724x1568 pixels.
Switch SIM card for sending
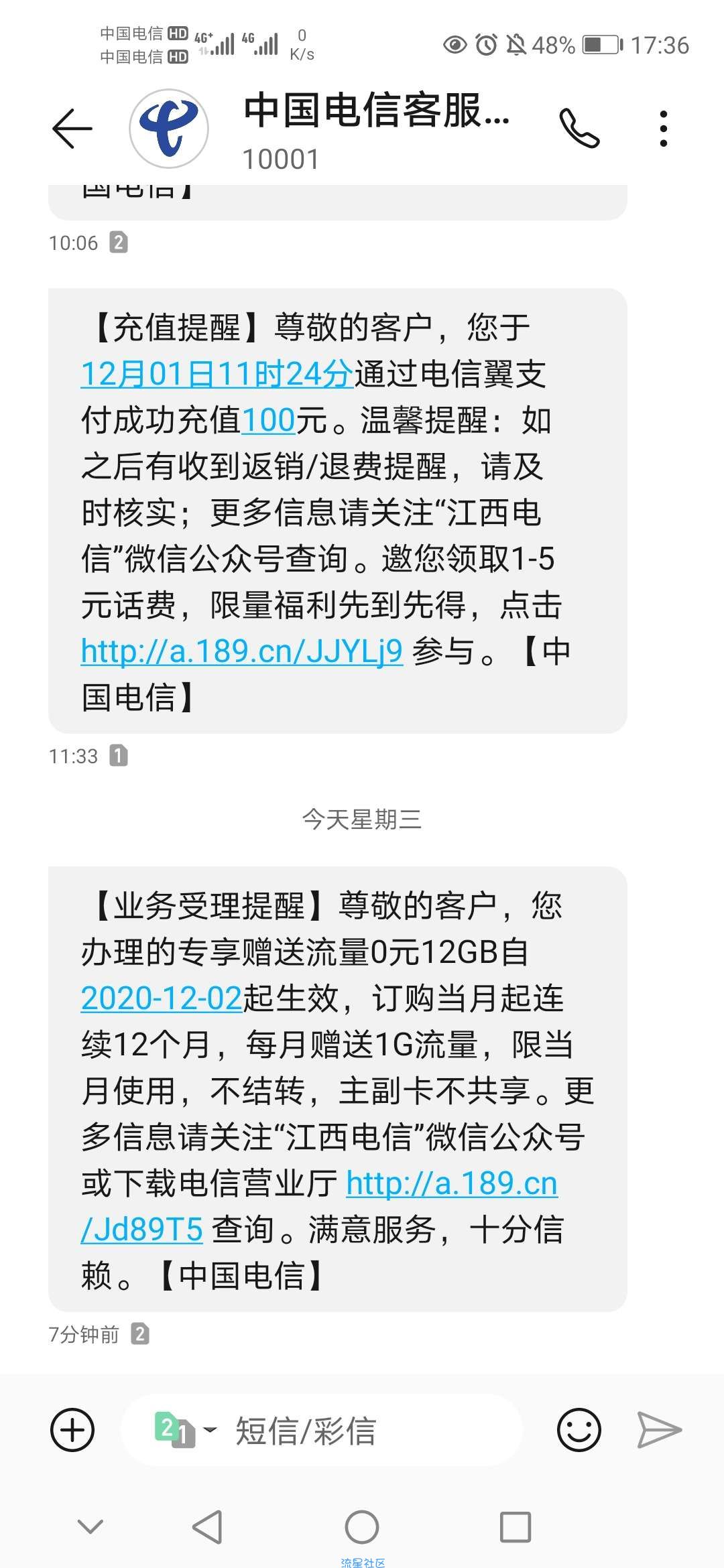click(184, 1430)
